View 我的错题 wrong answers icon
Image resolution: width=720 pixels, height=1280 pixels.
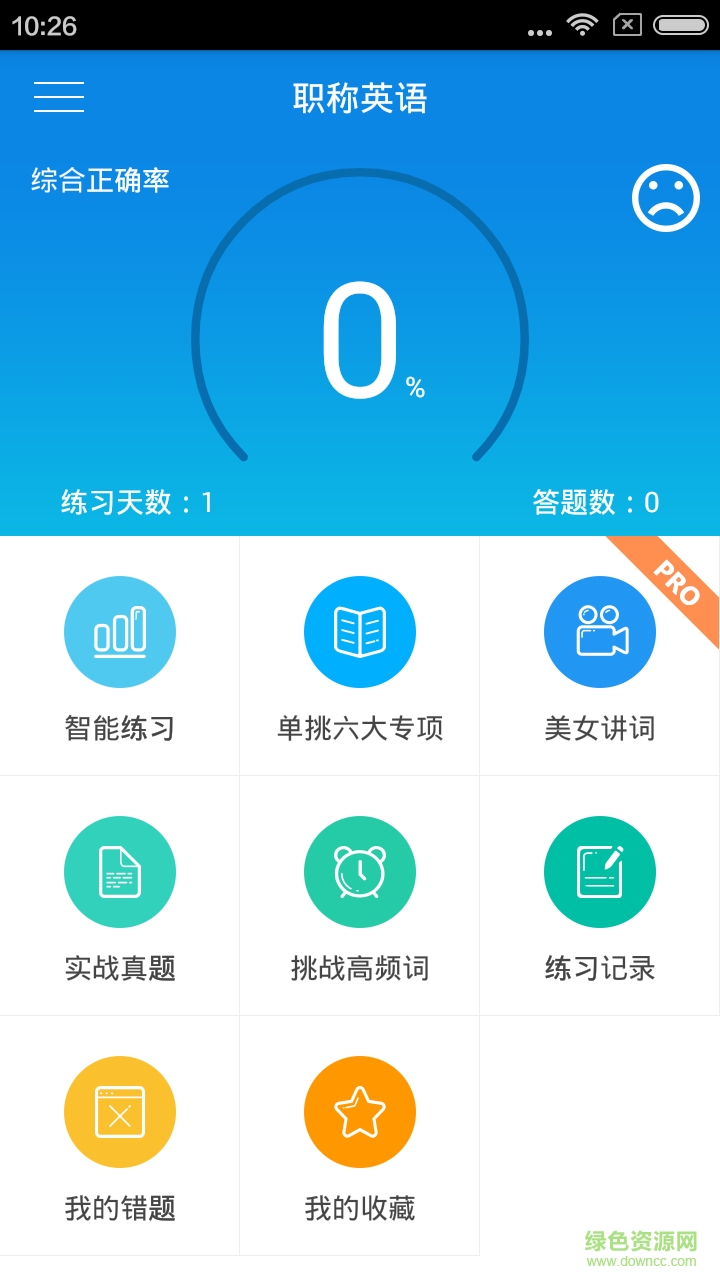point(120,1112)
